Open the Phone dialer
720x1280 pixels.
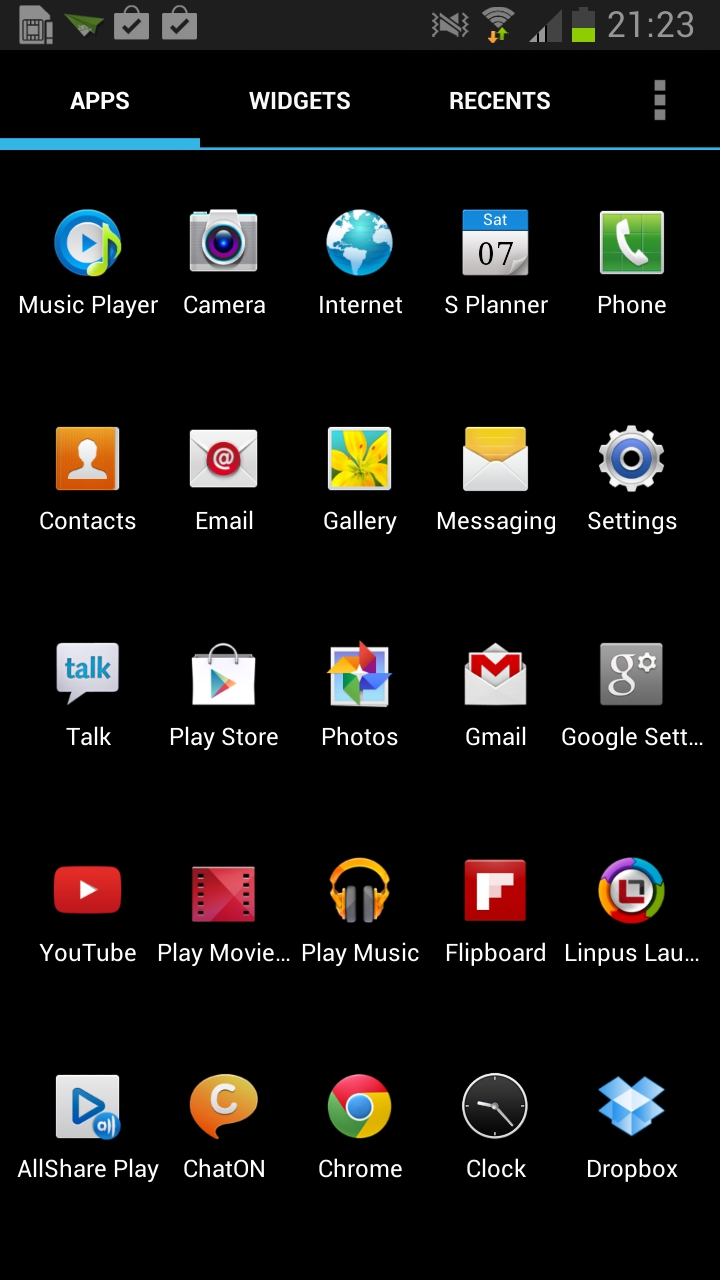[632, 264]
